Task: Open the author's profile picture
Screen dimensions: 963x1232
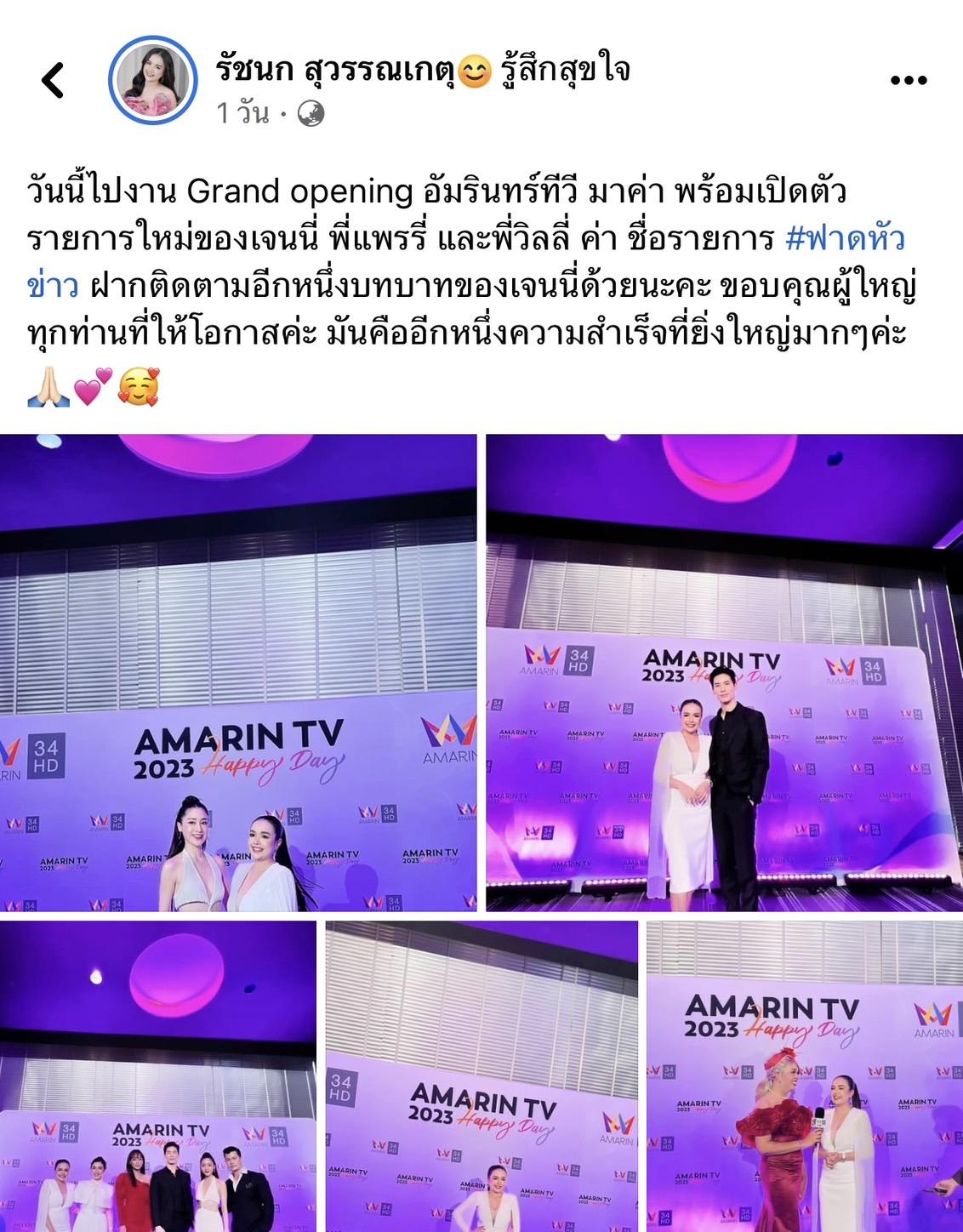Action: pyautogui.click(x=153, y=81)
